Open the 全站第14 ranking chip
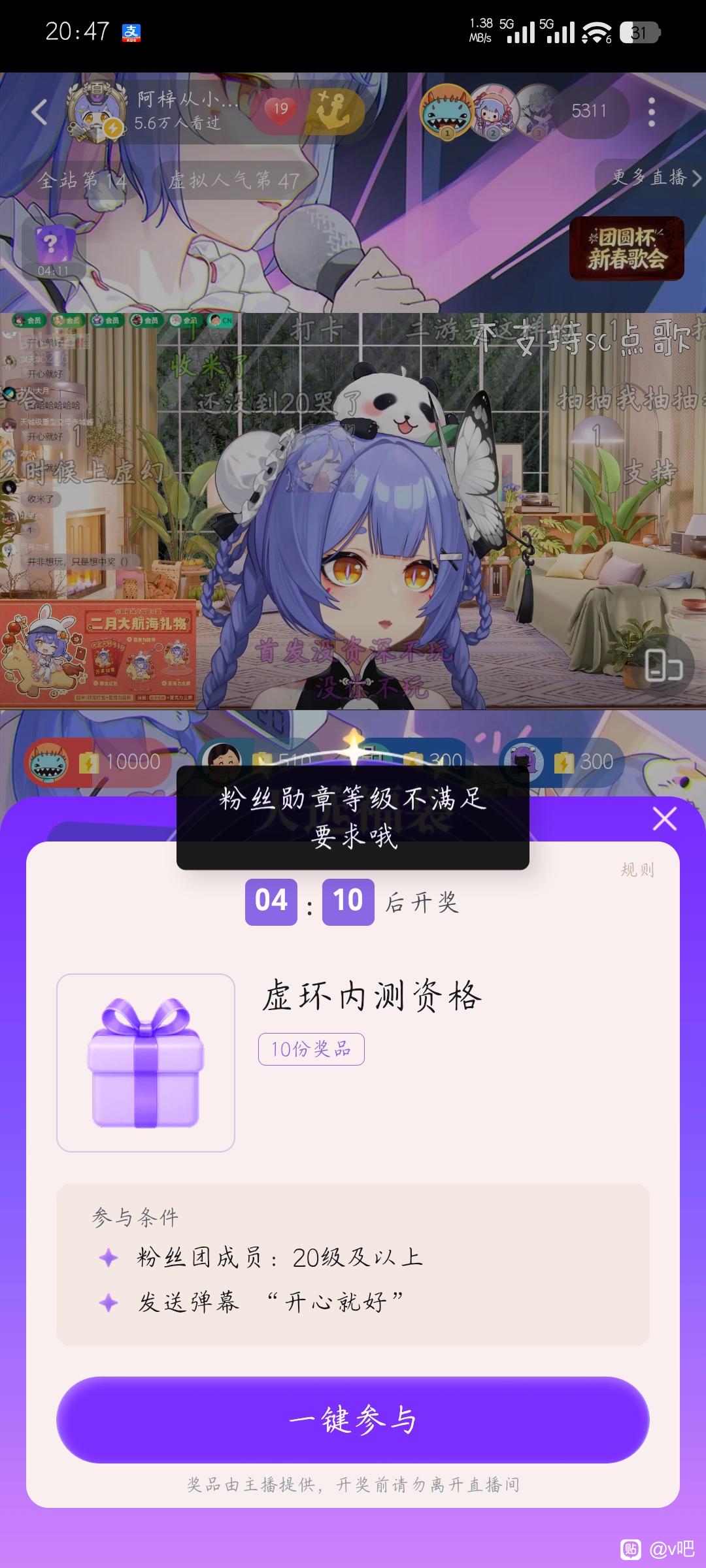This screenshot has height=1568, width=706. click(x=82, y=180)
